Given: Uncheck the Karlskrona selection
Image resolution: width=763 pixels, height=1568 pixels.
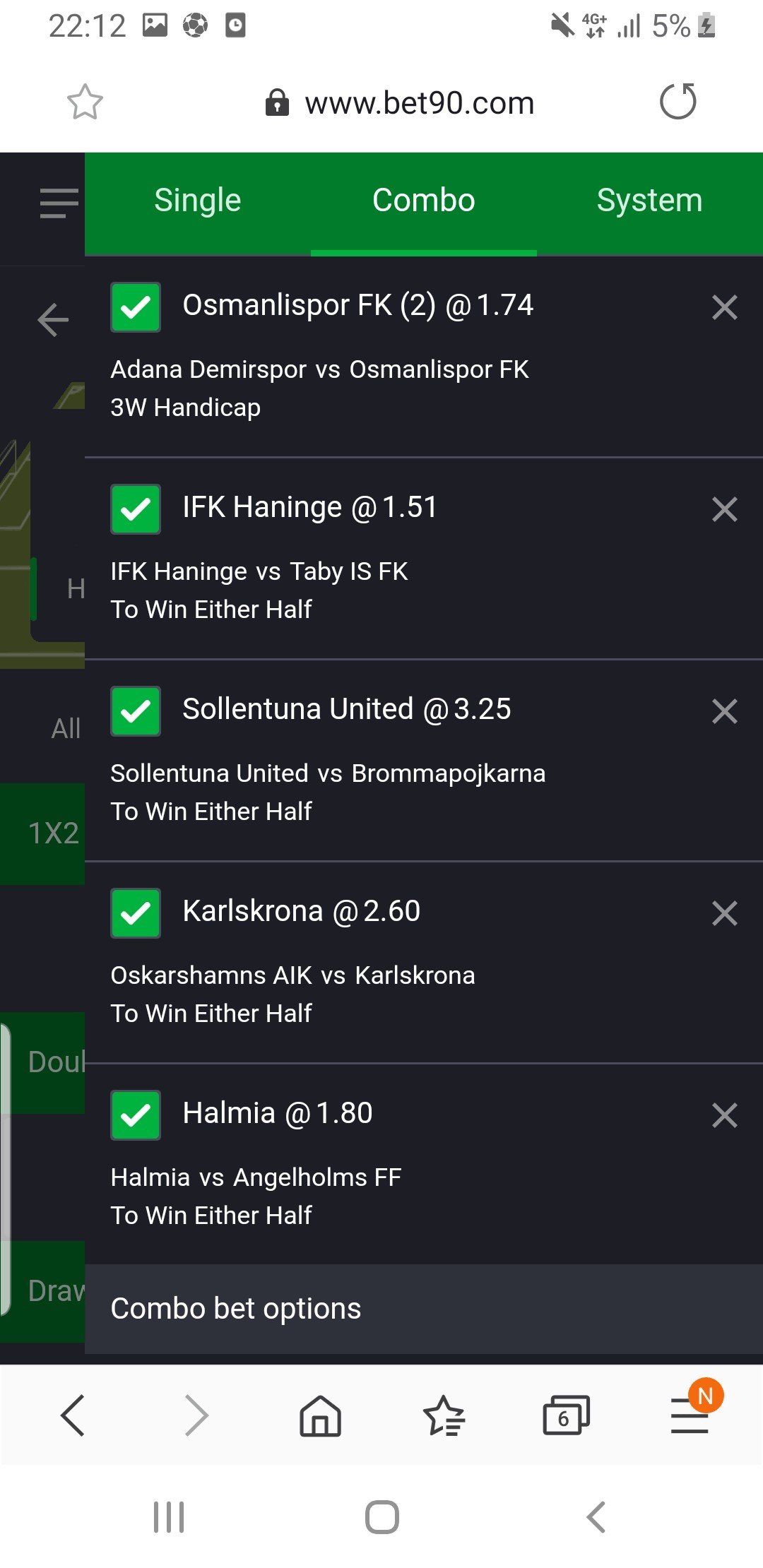Looking at the screenshot, I should 136,913.
